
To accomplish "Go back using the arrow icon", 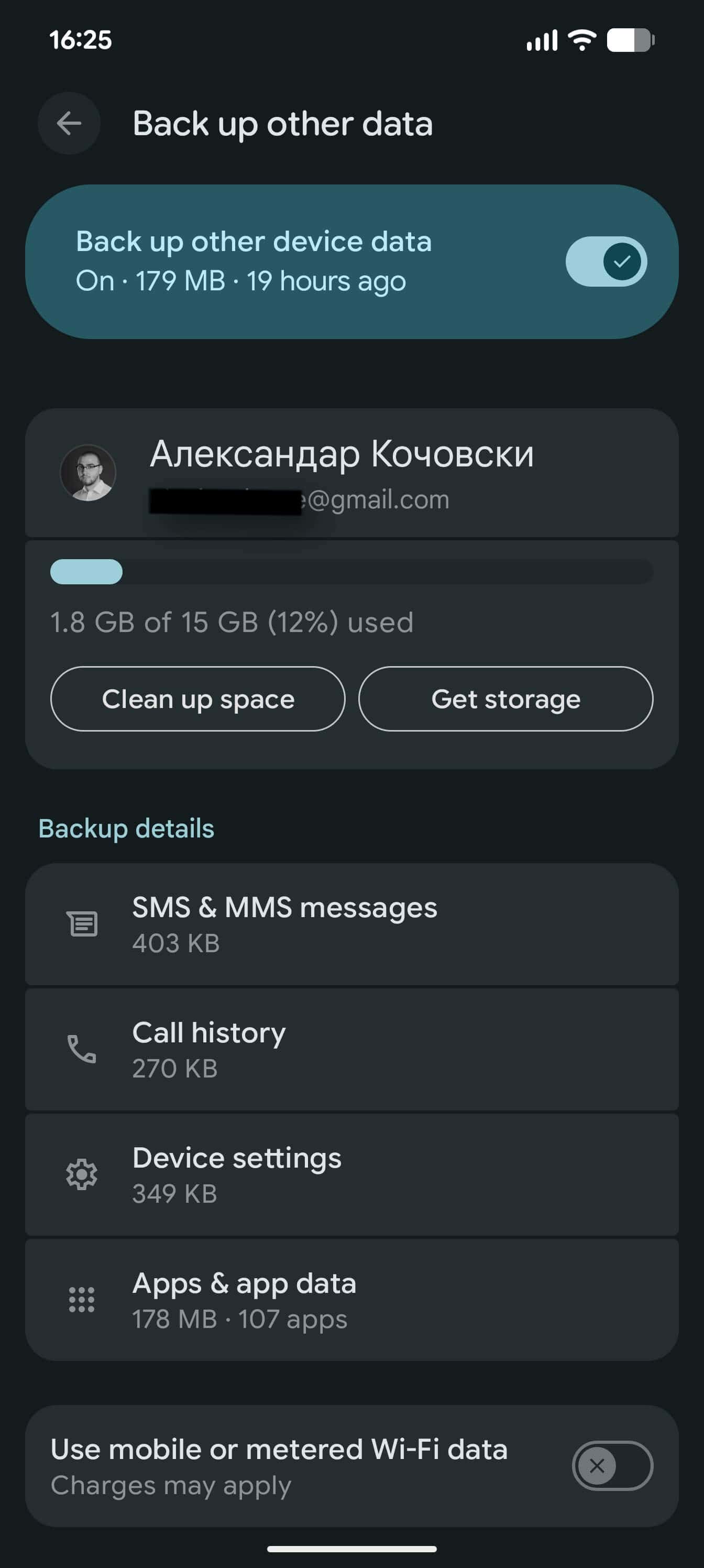I will (x=69, y=124).
